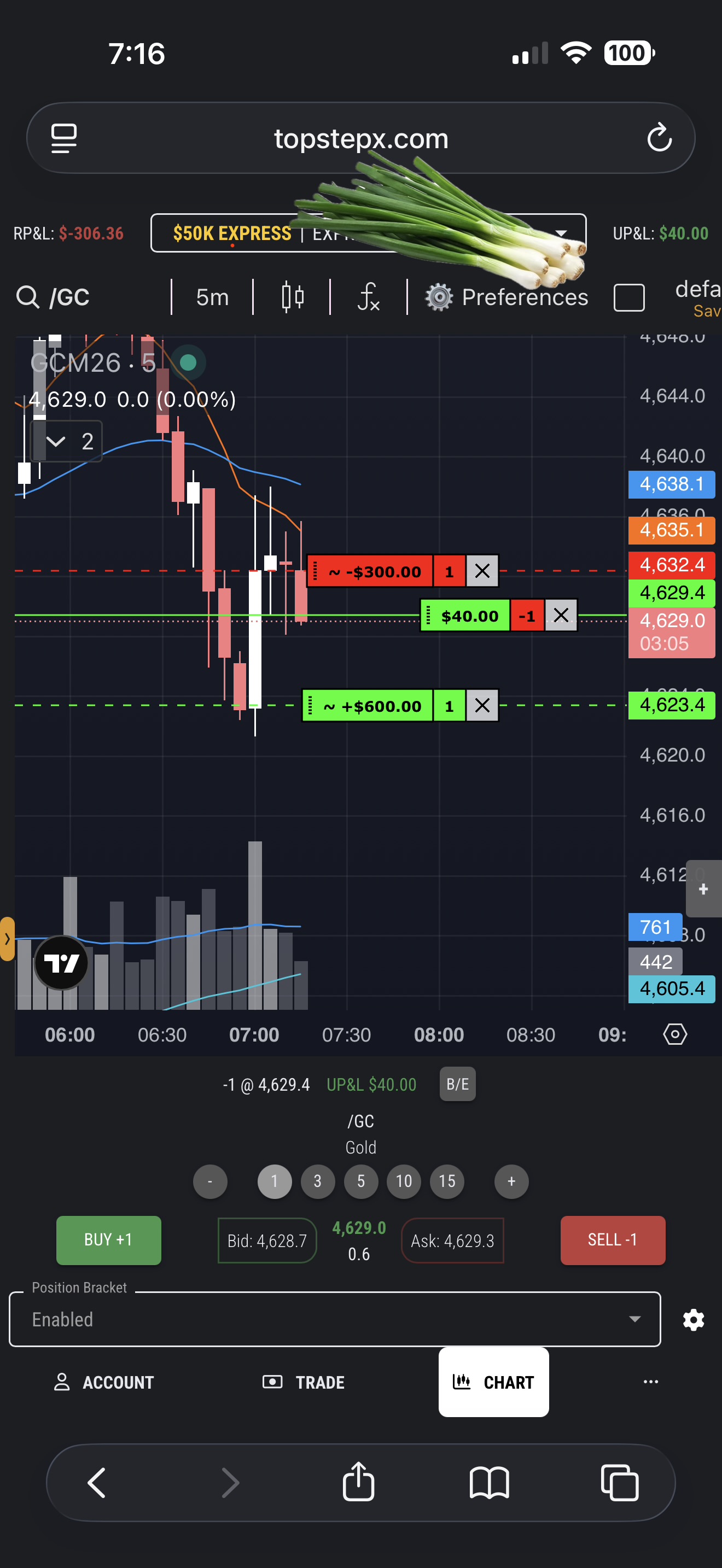Screen dimensions: 722x1568
Task: Close the $40.00 open position
Action: (x=561, y=616)
